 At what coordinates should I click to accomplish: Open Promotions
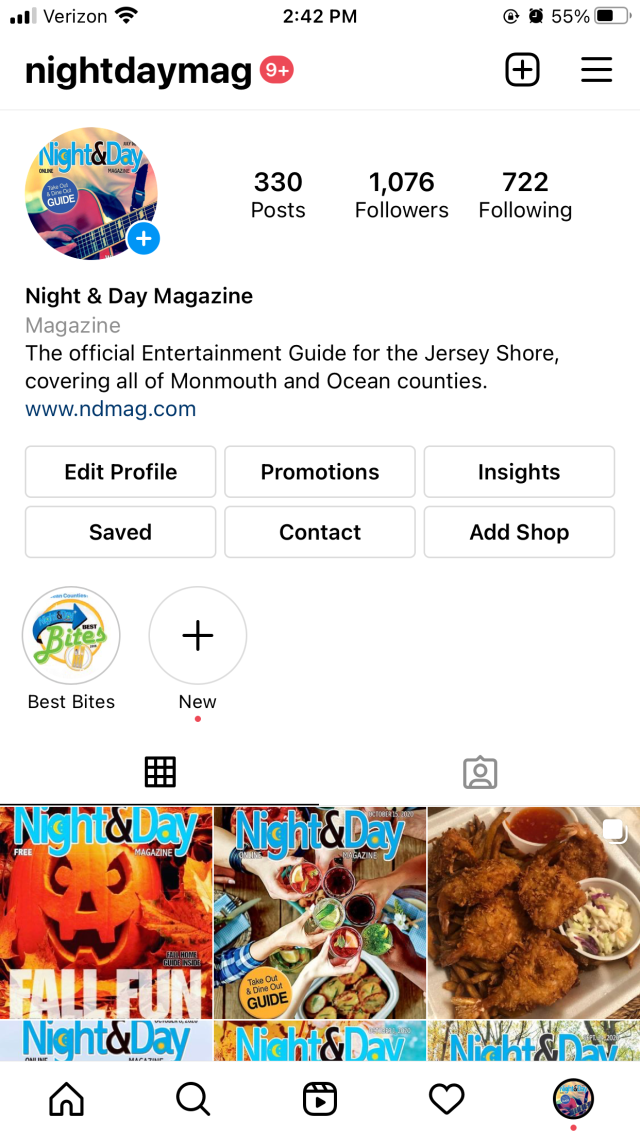coord(320,472)
